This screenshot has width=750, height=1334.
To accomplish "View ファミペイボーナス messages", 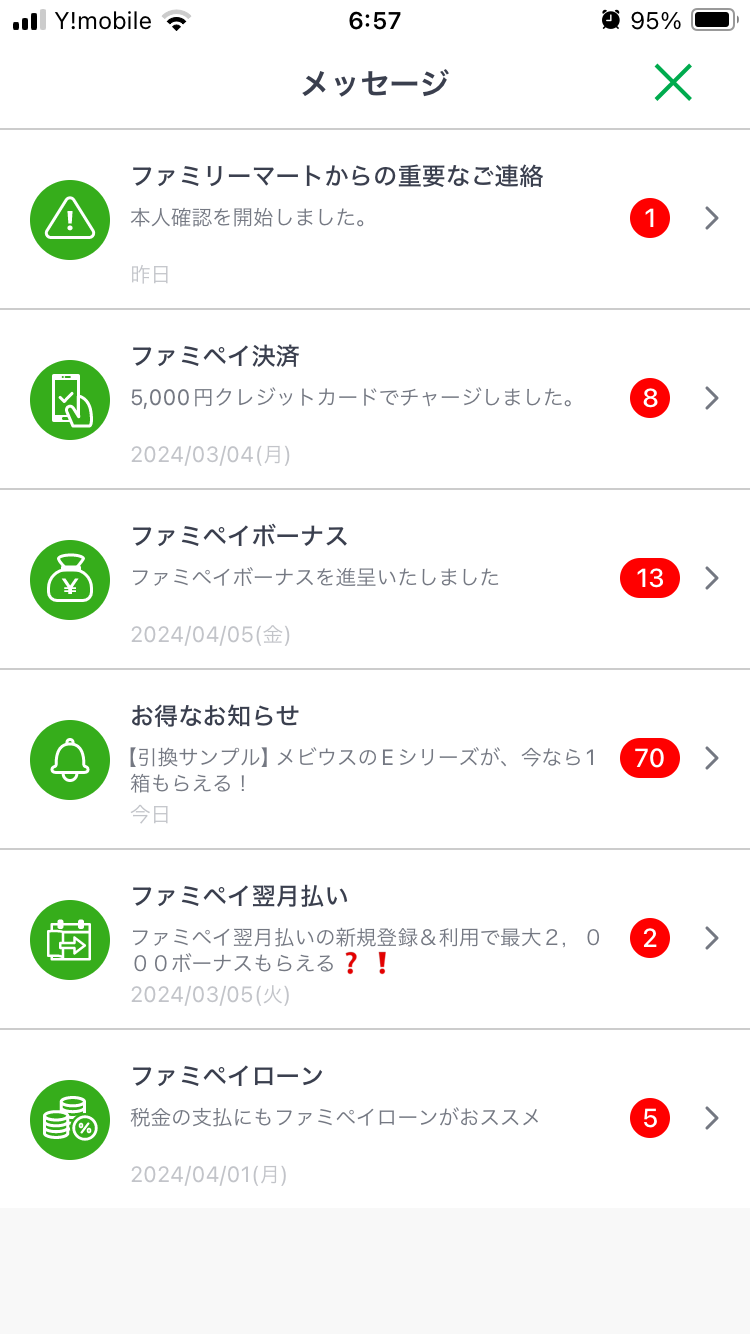I will pyautogui.click(x=375, y=579).
